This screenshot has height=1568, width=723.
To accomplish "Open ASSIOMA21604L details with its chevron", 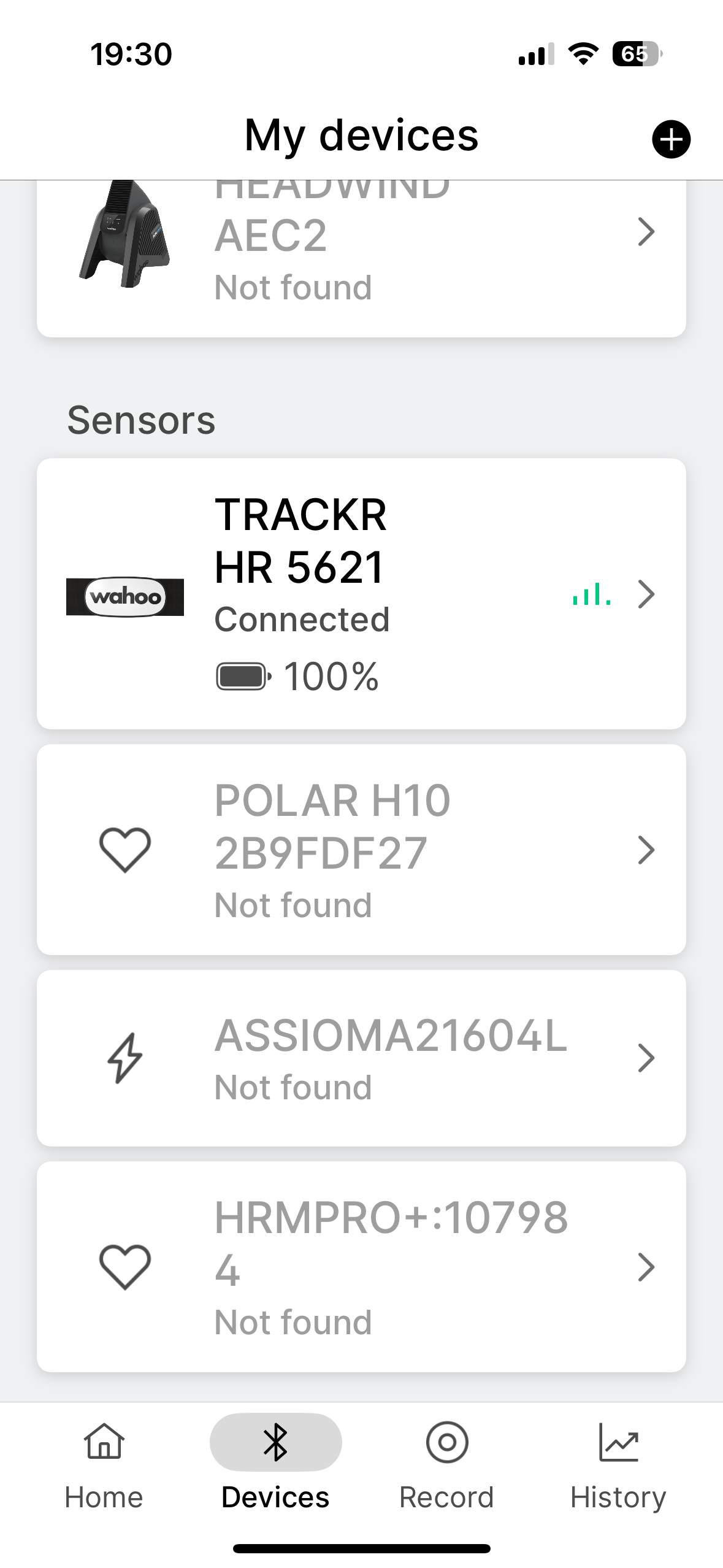I will (x=646, y=1058).
